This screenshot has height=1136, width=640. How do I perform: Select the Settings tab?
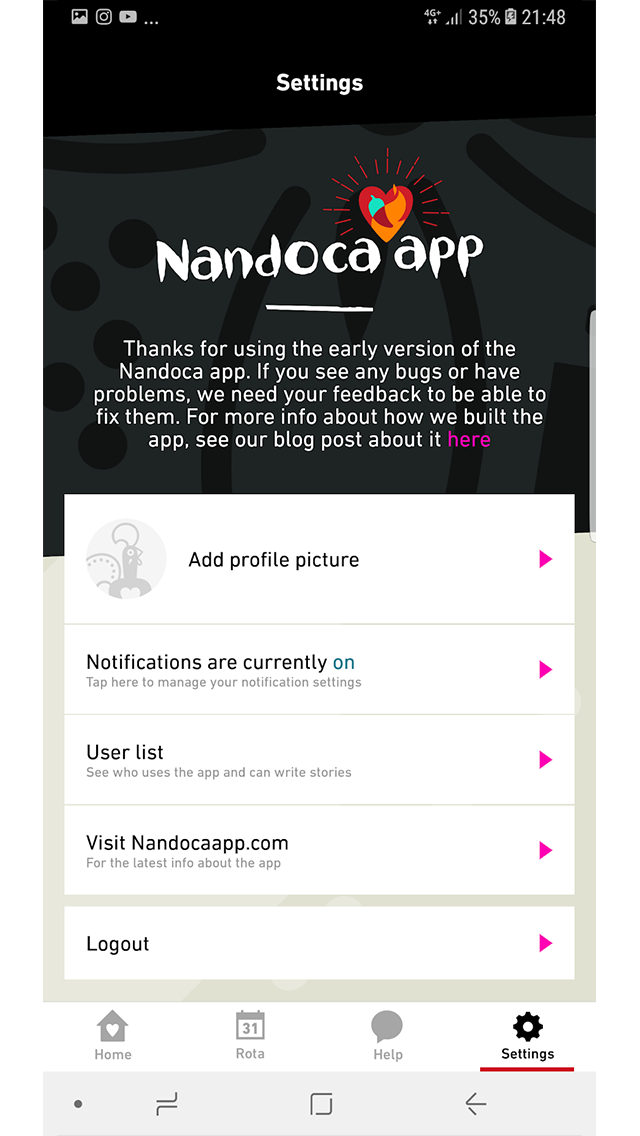point(527,1036)
